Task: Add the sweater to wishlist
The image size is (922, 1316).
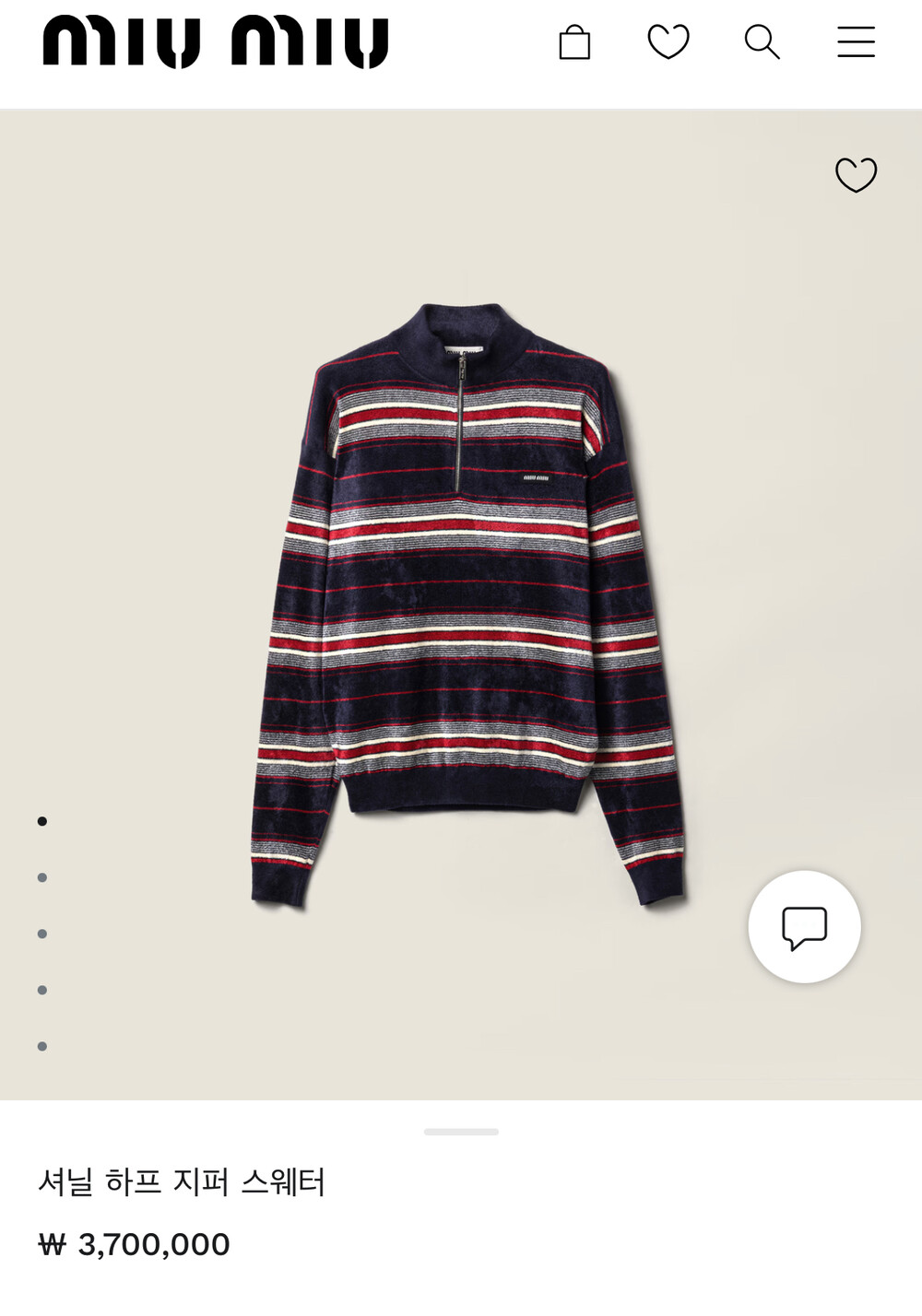Action: pyautogui.click(x=856, y=175)
